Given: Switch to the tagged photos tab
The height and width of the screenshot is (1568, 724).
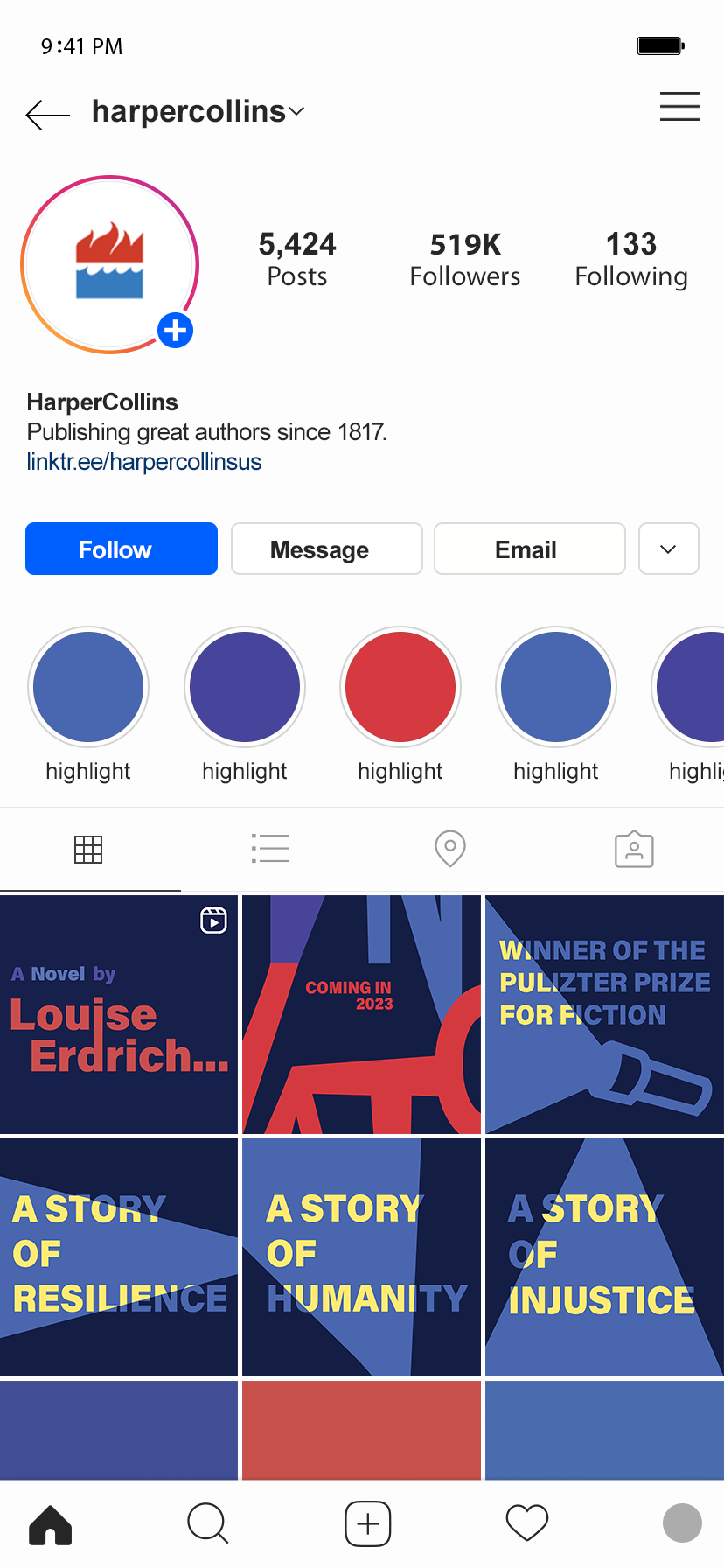Looking at the screenshot, I should 634,849.
